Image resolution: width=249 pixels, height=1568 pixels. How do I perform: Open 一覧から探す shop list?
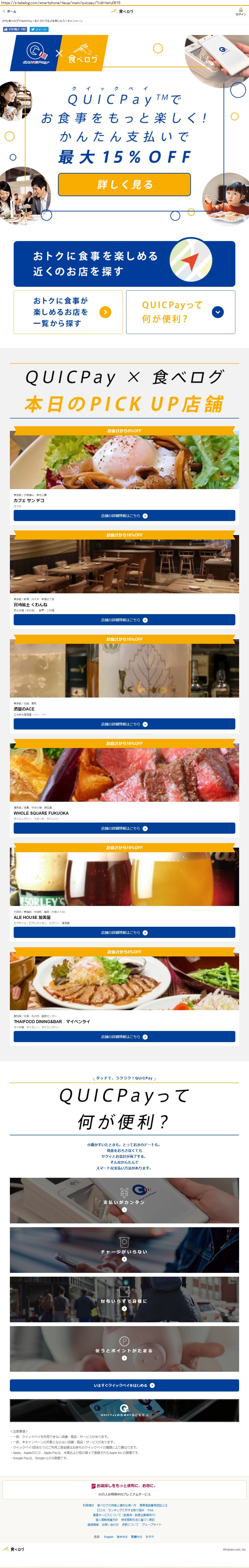pyautogui.click(x=68, y=312)
